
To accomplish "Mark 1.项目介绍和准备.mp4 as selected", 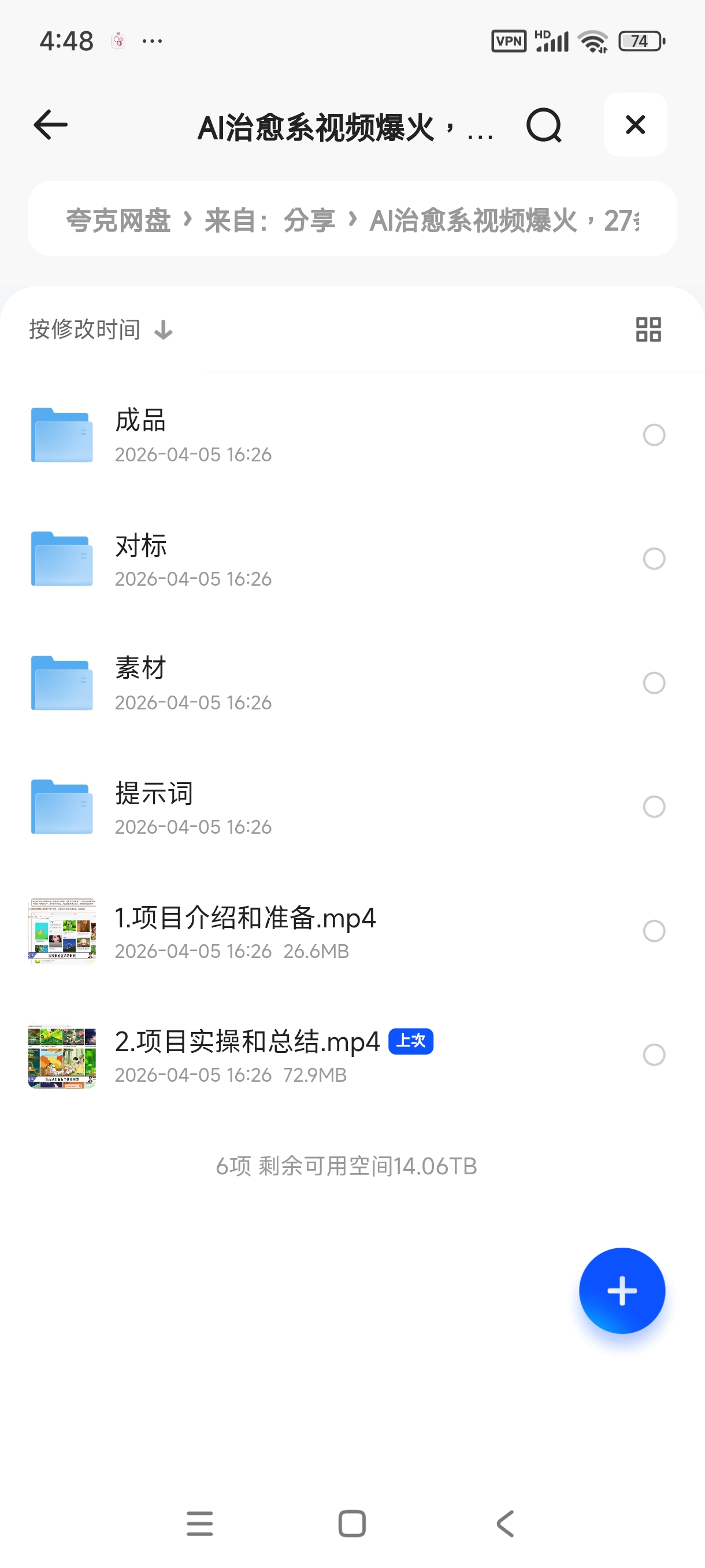I will [654, 931].
